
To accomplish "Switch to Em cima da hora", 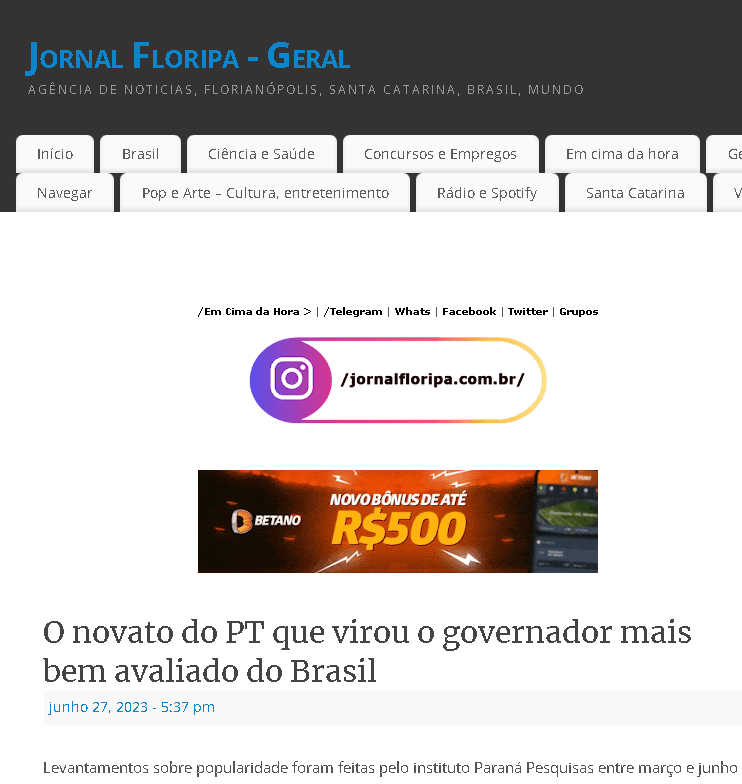I will 622,154.
